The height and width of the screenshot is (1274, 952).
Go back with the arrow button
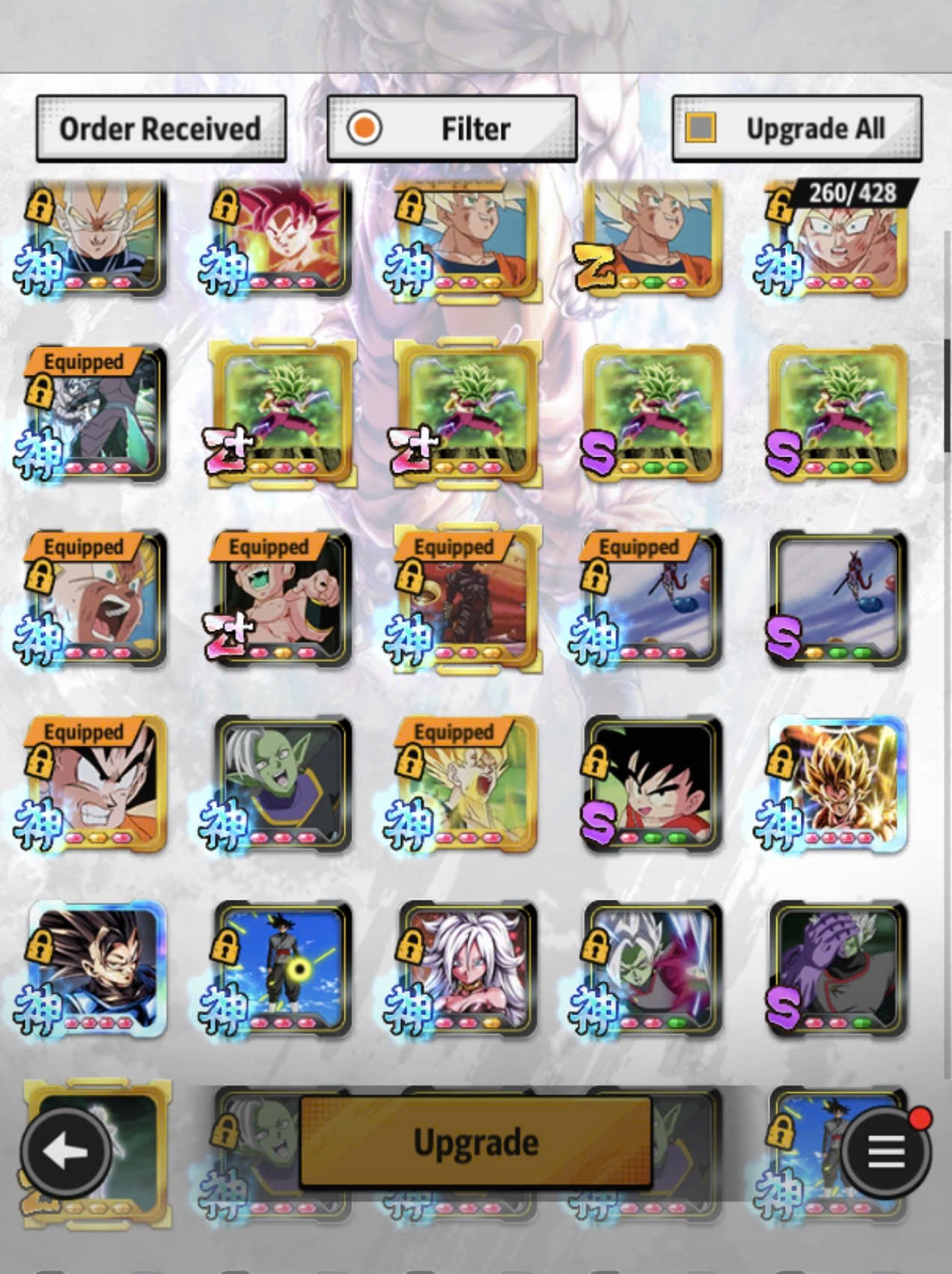click(66, 1151)
